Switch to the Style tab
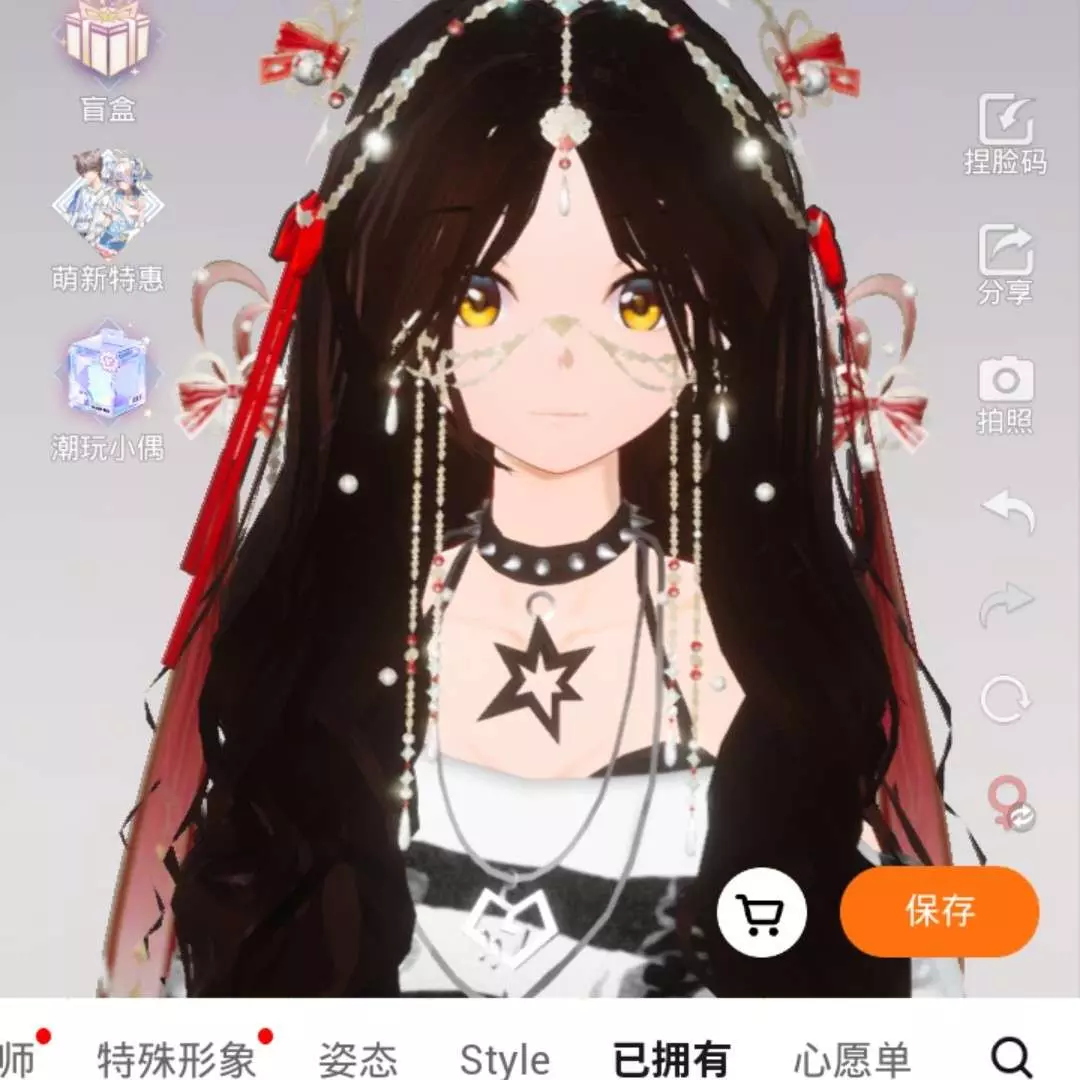The image size is (1080, 1080). (x=505, y=1057)
